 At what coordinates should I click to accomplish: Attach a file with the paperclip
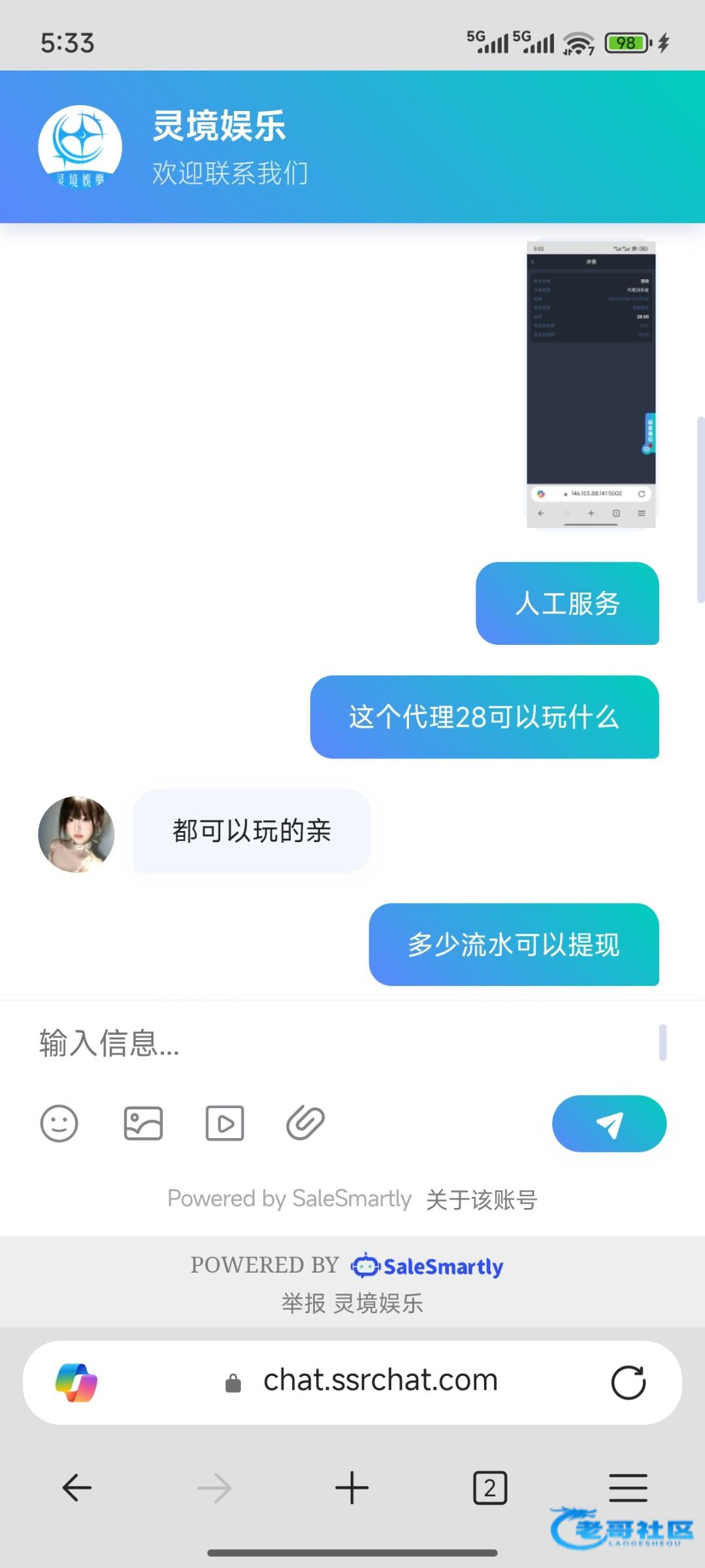pyautogui.click(x=305, y=1123)
